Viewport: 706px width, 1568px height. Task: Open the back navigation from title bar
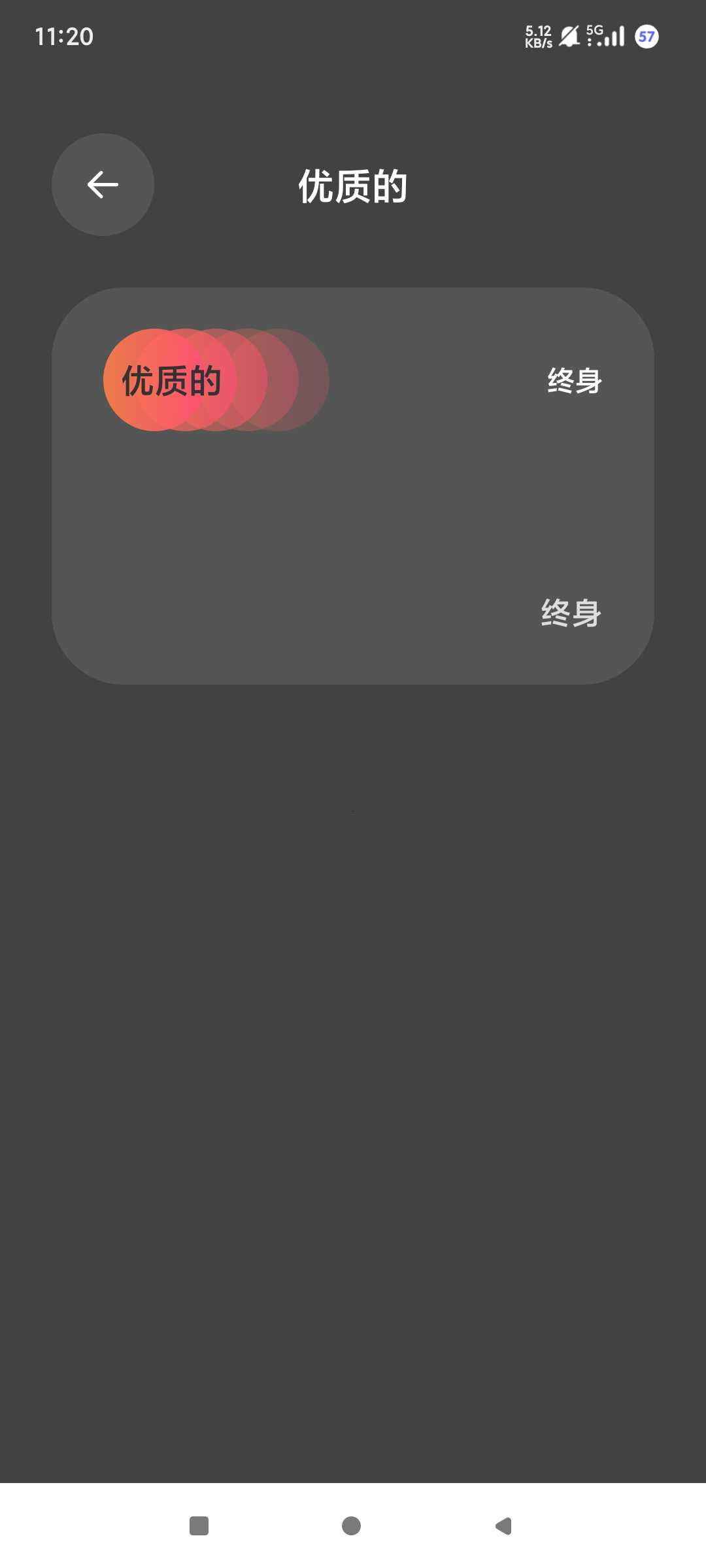[102, 185]
